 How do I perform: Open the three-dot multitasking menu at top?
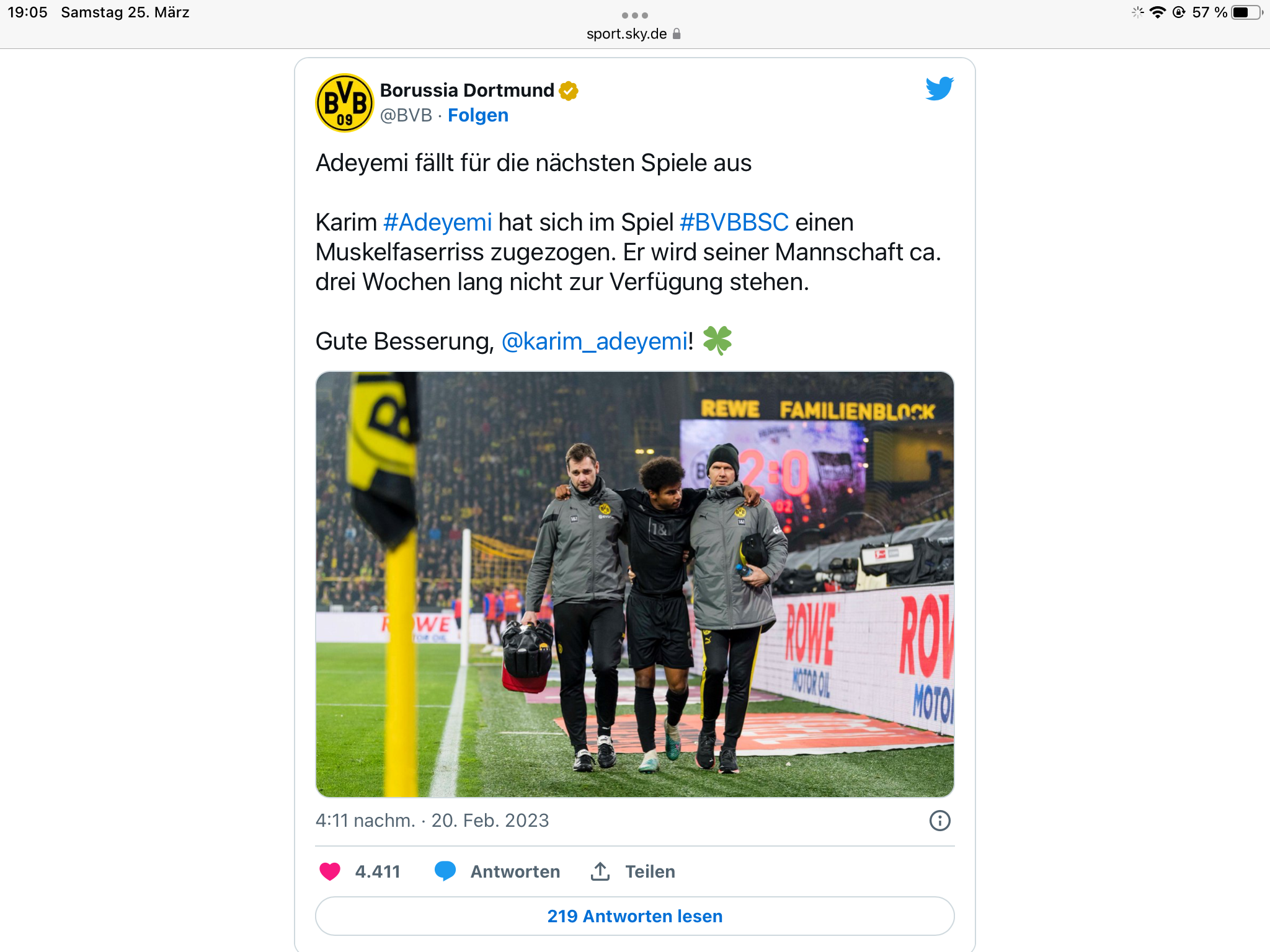[x=634, y=15]
